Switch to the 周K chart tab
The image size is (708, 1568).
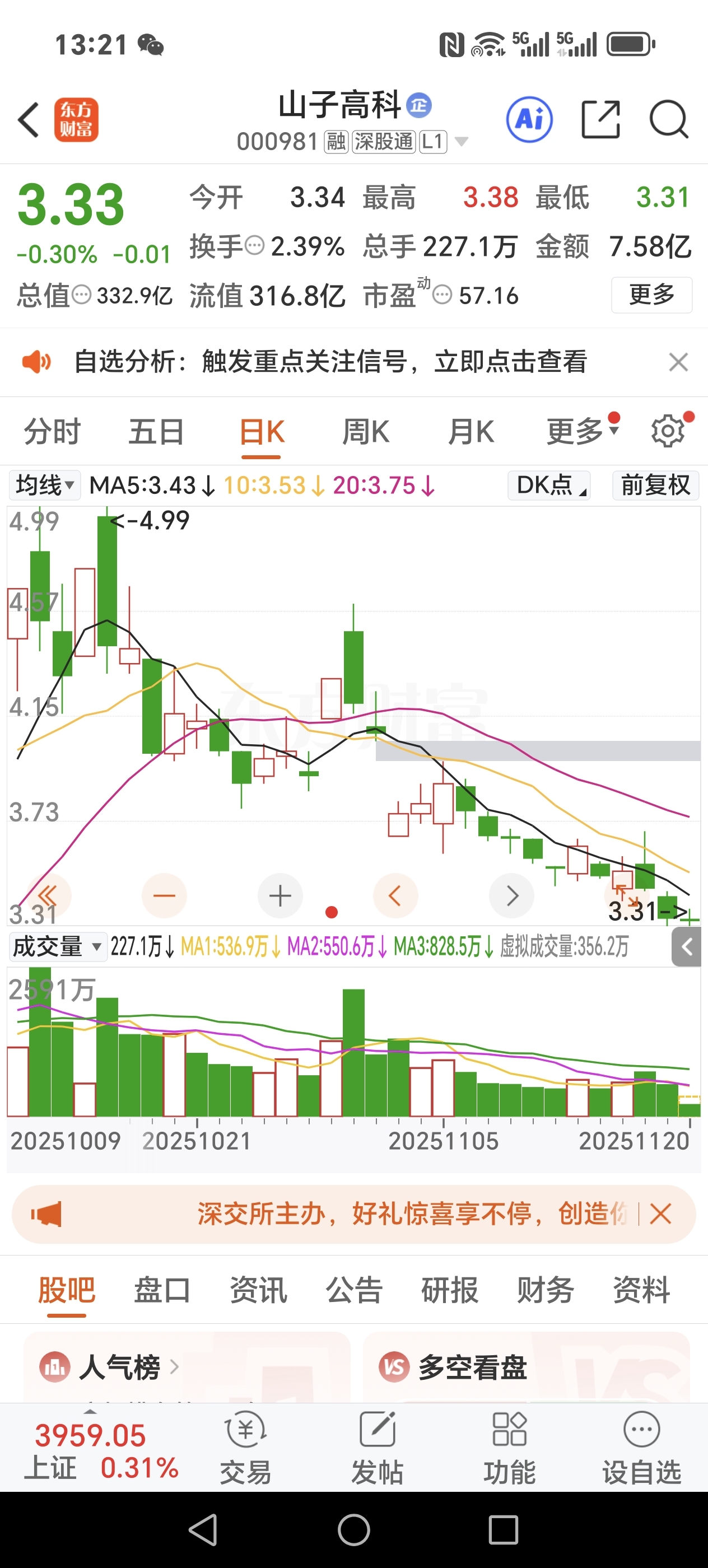tap(365, 432)
